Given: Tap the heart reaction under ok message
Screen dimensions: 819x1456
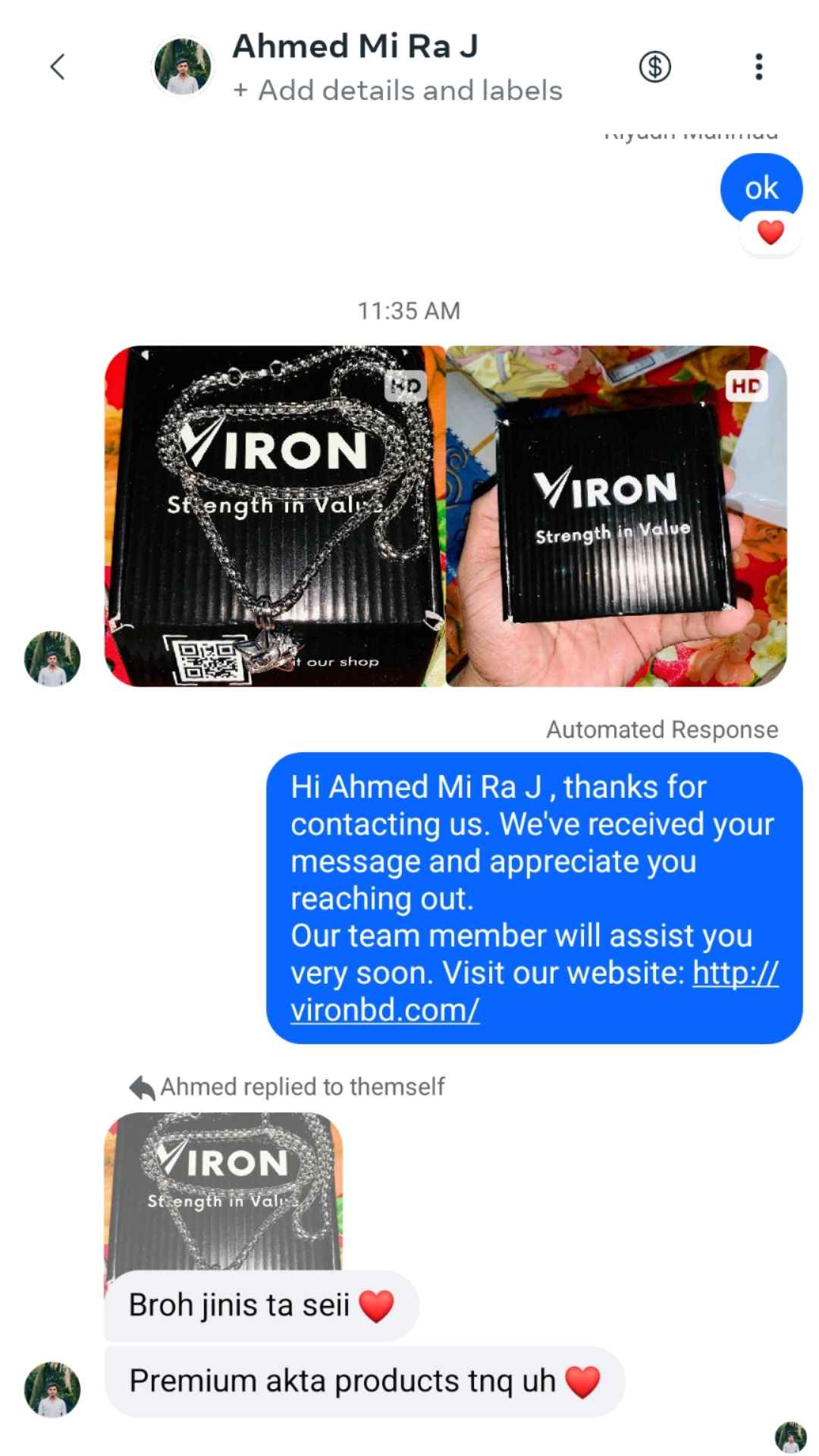Looking at the screenshot, I should pyautogui.click(x=770, y=233).
